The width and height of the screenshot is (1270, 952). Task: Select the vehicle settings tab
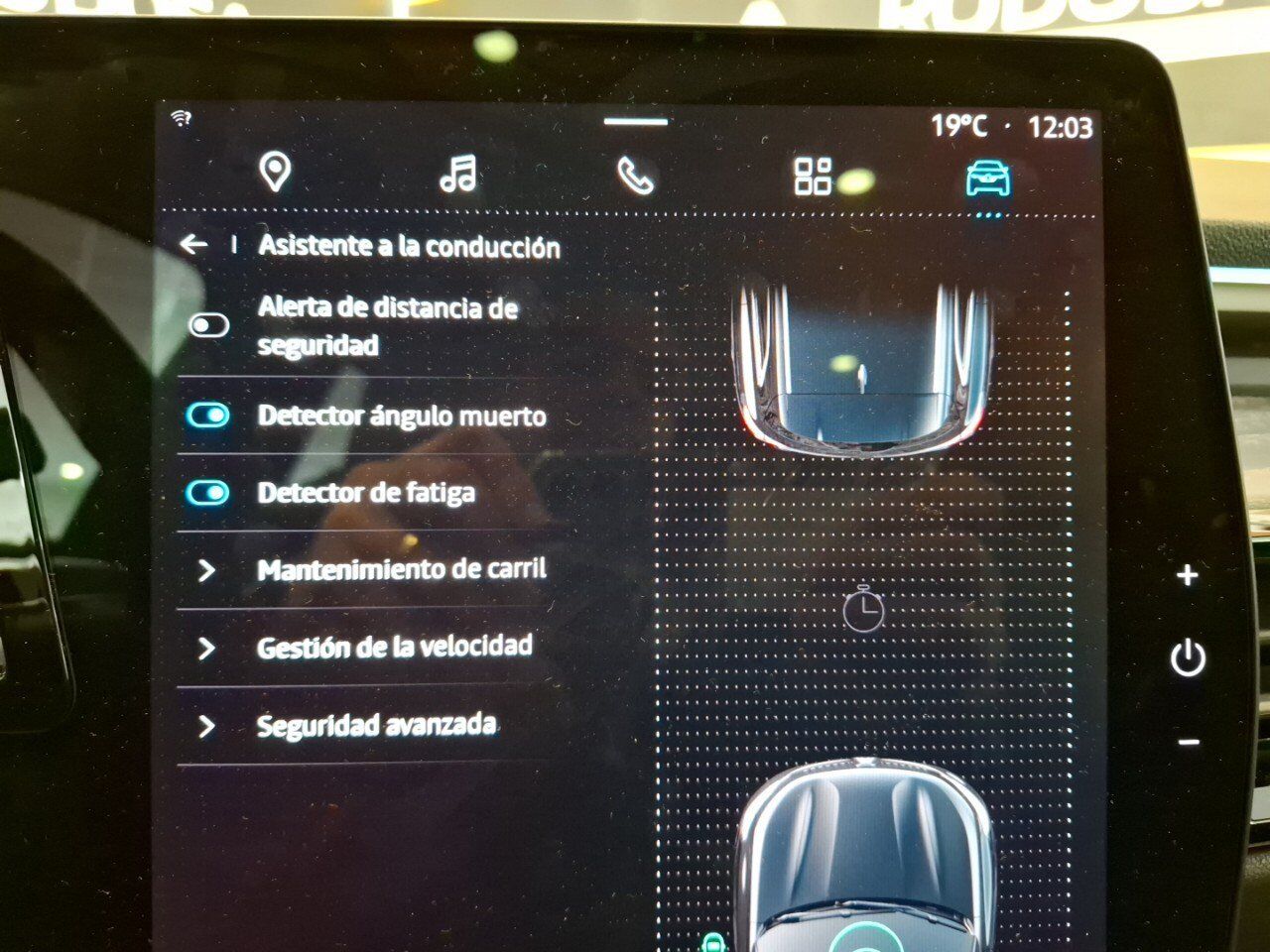click(988, 179)
